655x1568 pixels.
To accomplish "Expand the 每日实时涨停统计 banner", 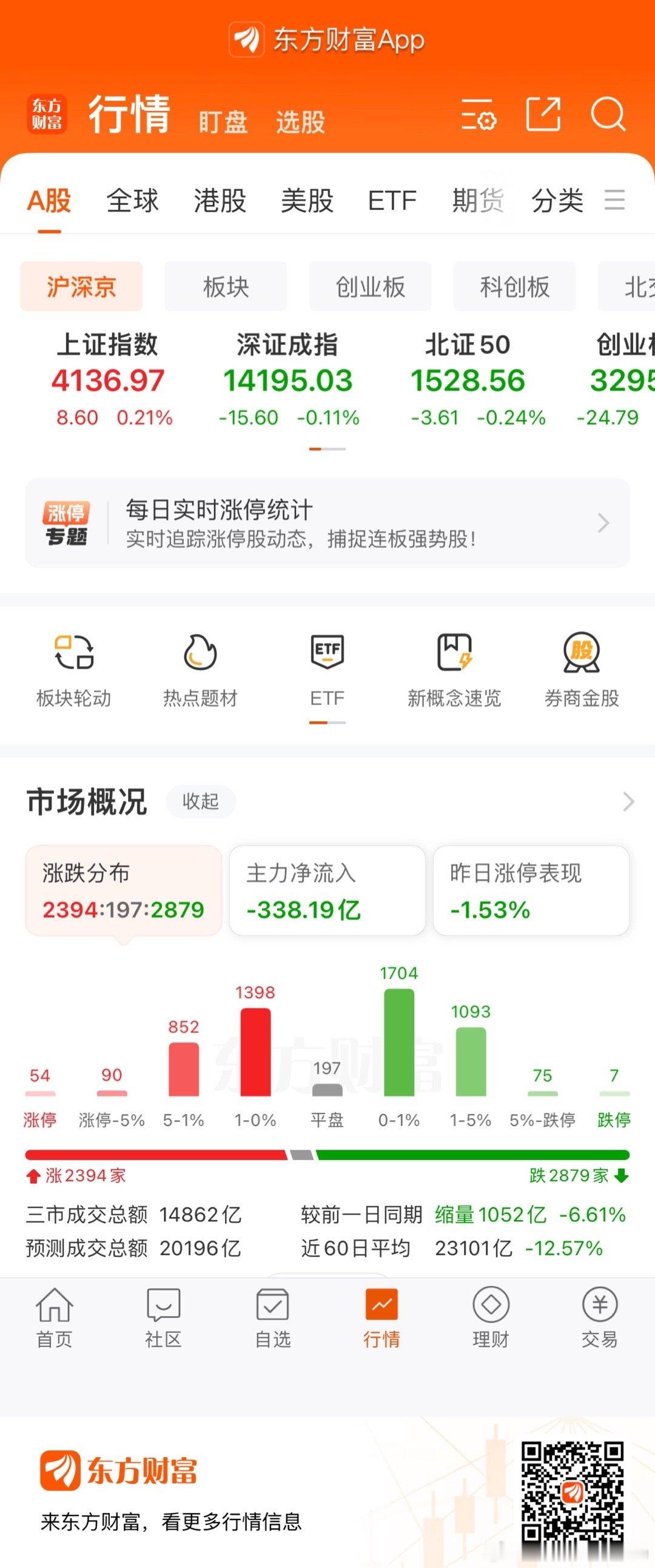I will (x=327, y=524).
